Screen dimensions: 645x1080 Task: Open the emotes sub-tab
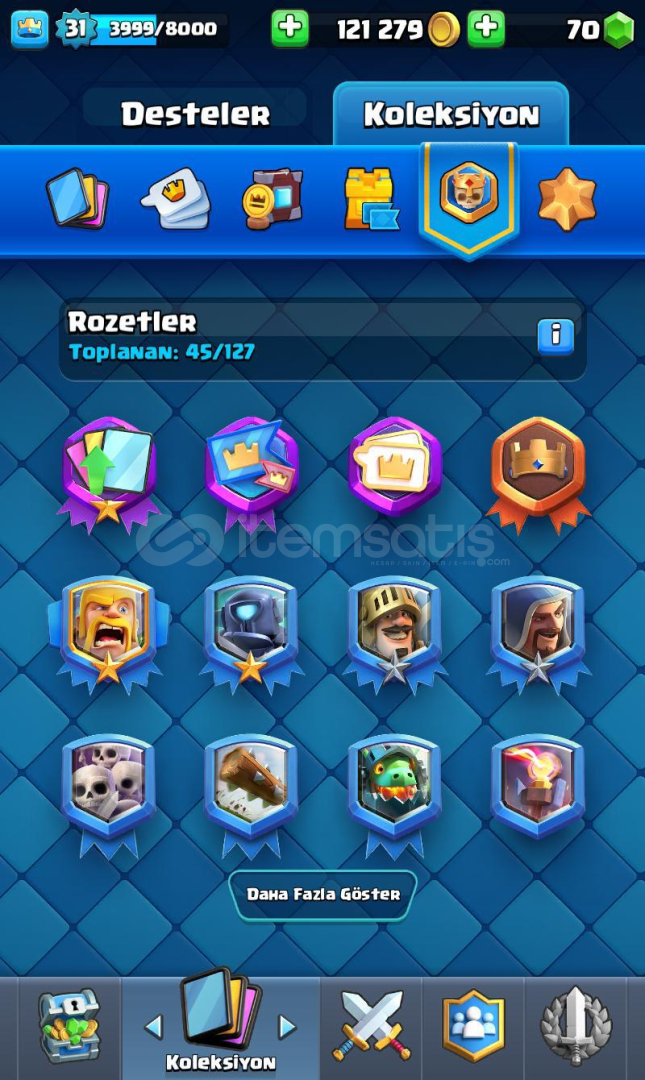coord(175,198)
